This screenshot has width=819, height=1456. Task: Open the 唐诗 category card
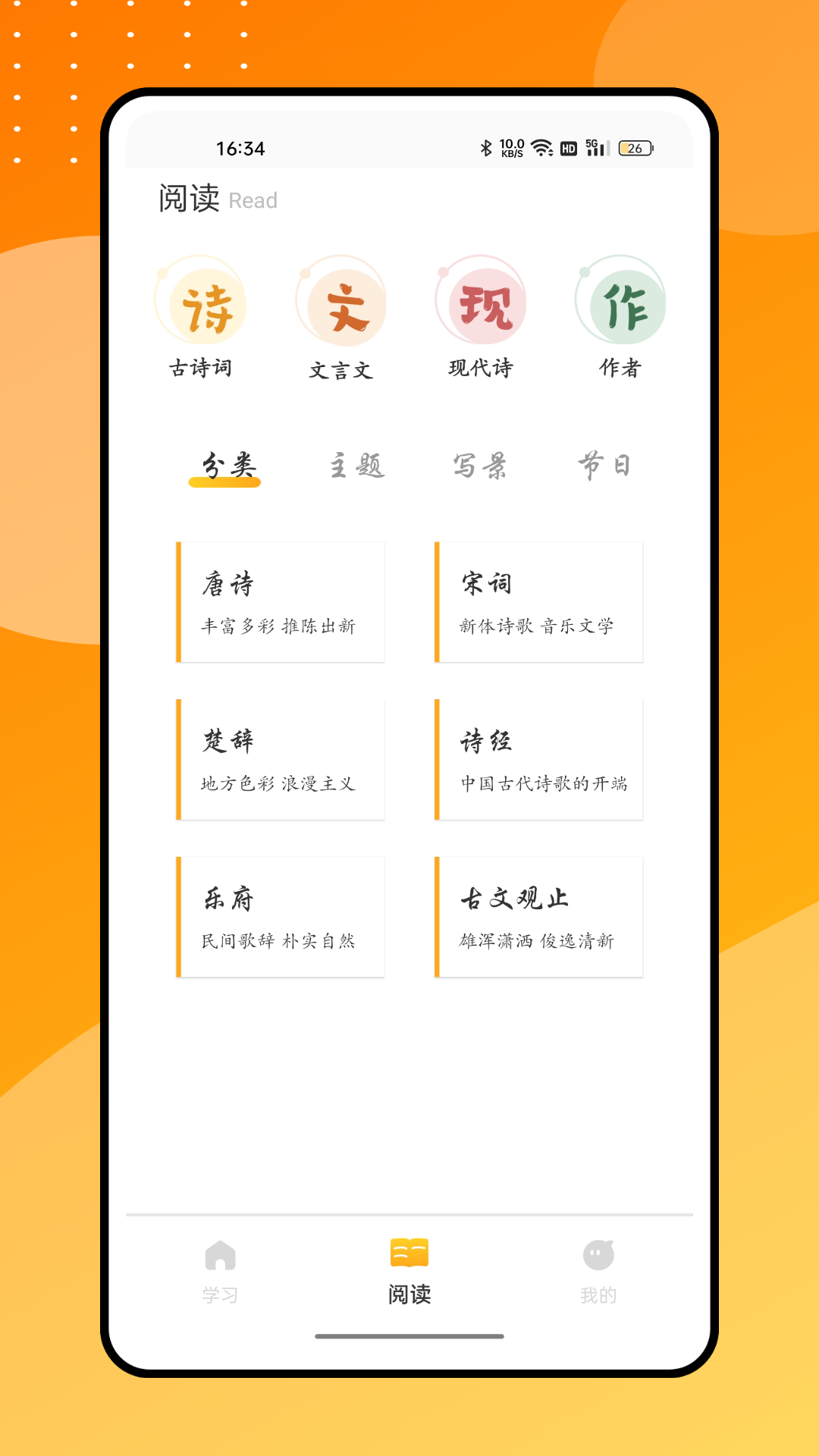280,601
